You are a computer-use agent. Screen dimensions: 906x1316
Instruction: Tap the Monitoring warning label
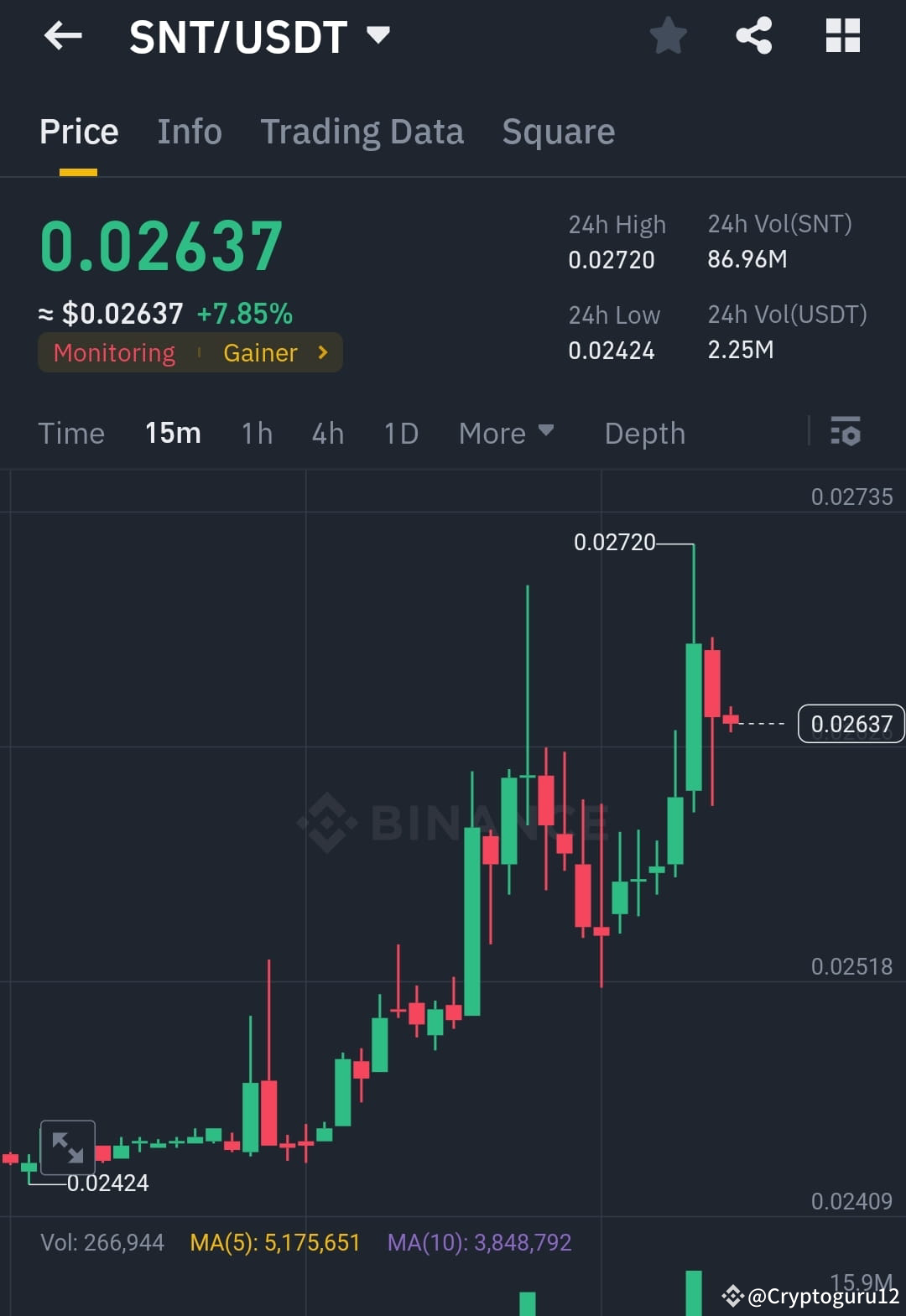pyautogui.click(x=113, y=352)
